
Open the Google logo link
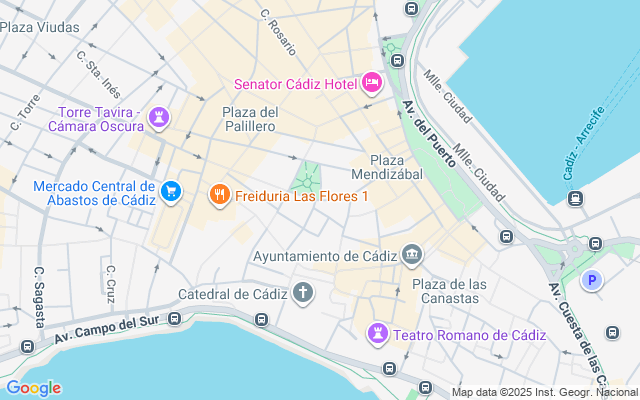(x=34, y=388)
